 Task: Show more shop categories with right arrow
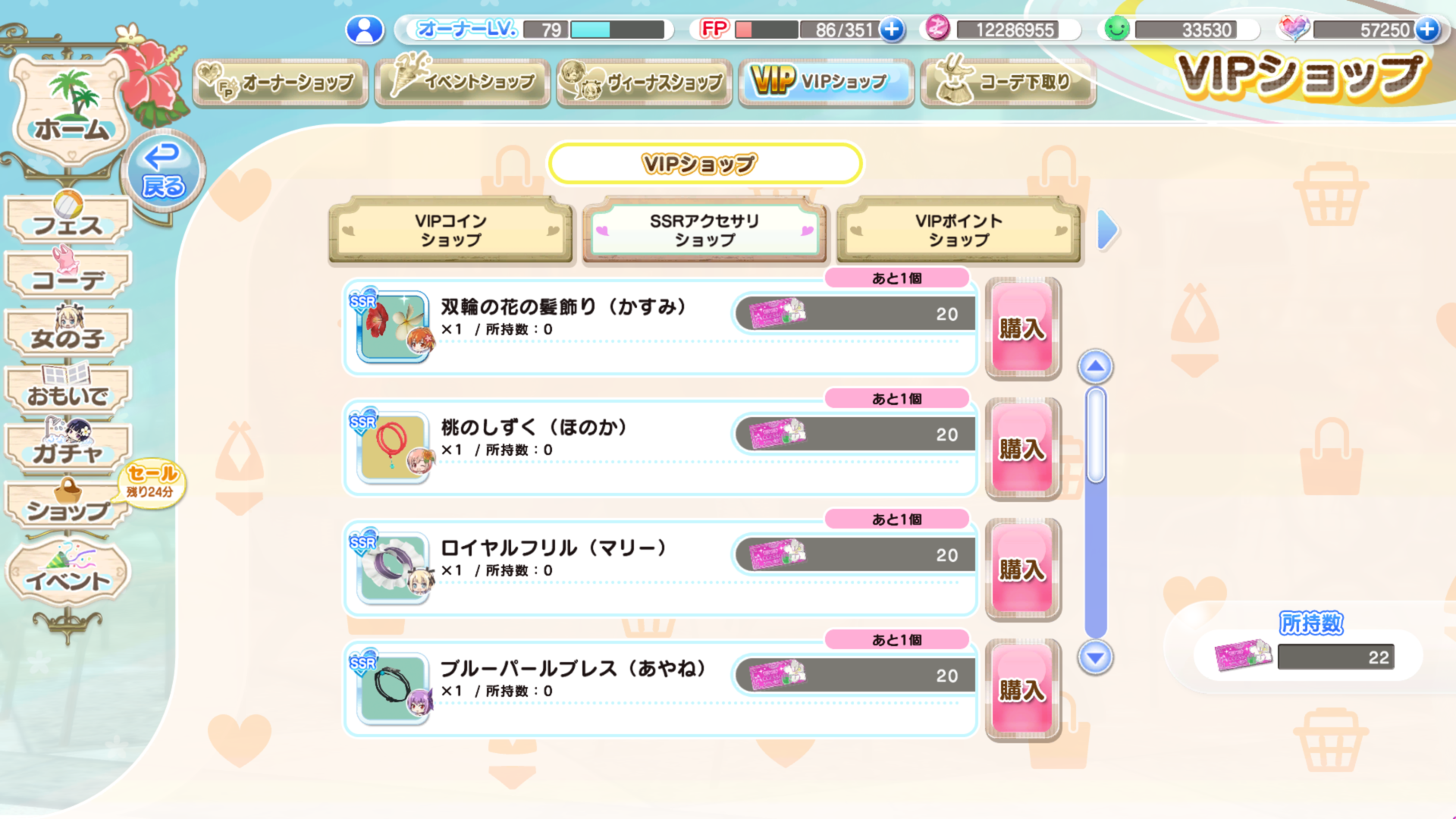[x=1107, y=230]
